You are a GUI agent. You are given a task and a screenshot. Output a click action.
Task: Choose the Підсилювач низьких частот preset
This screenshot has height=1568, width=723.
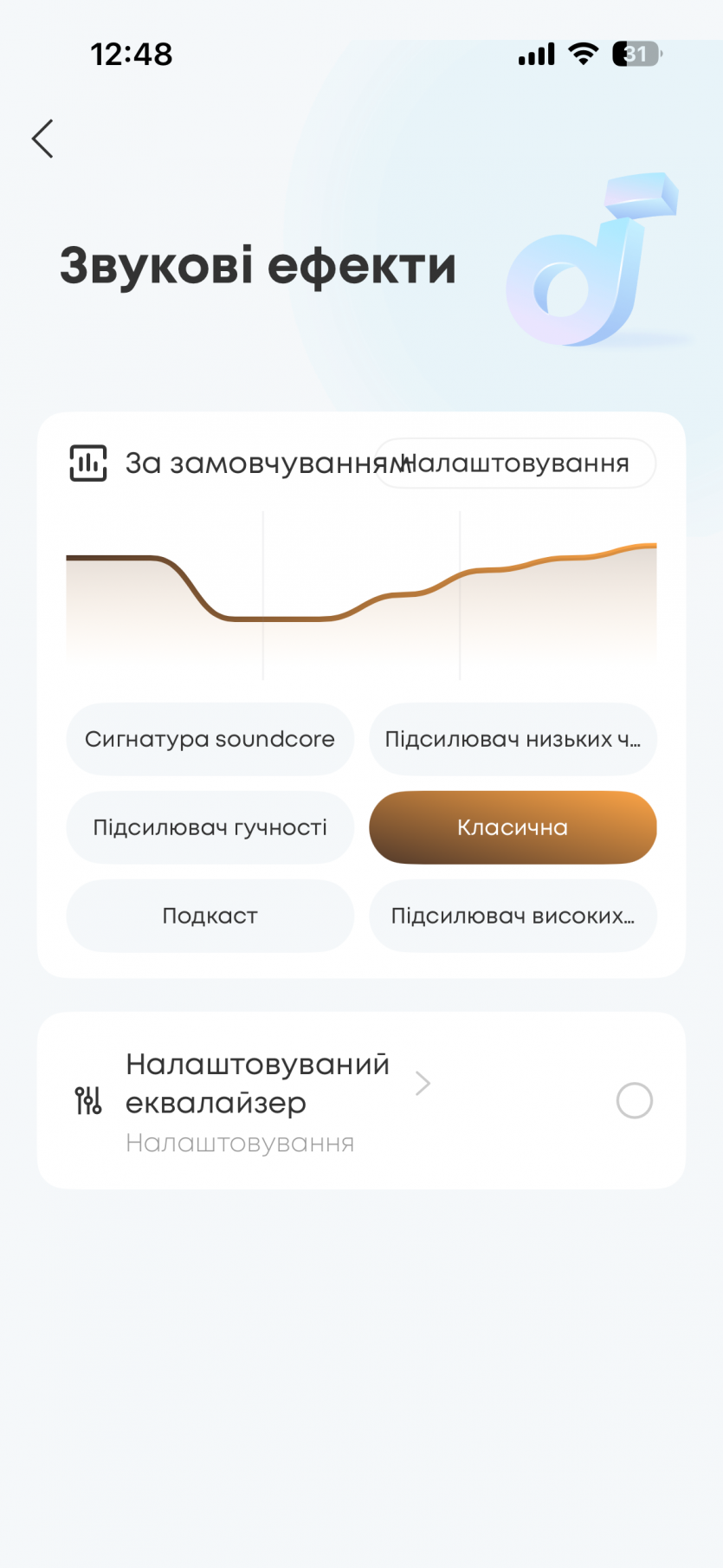513,740
